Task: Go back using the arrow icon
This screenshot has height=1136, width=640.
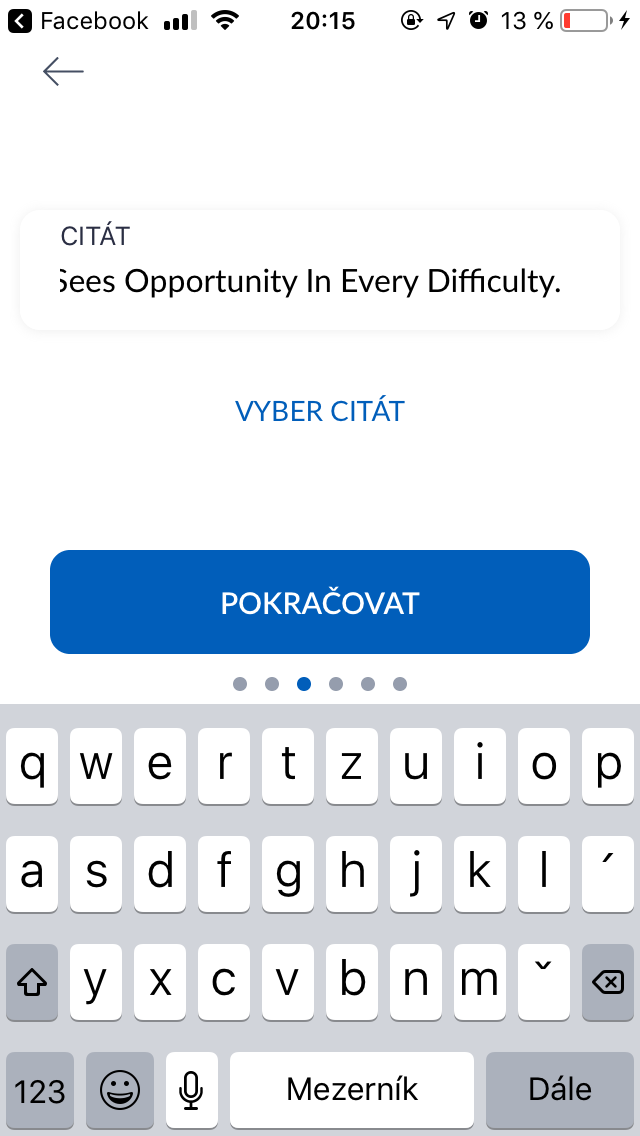Action: 63,71
